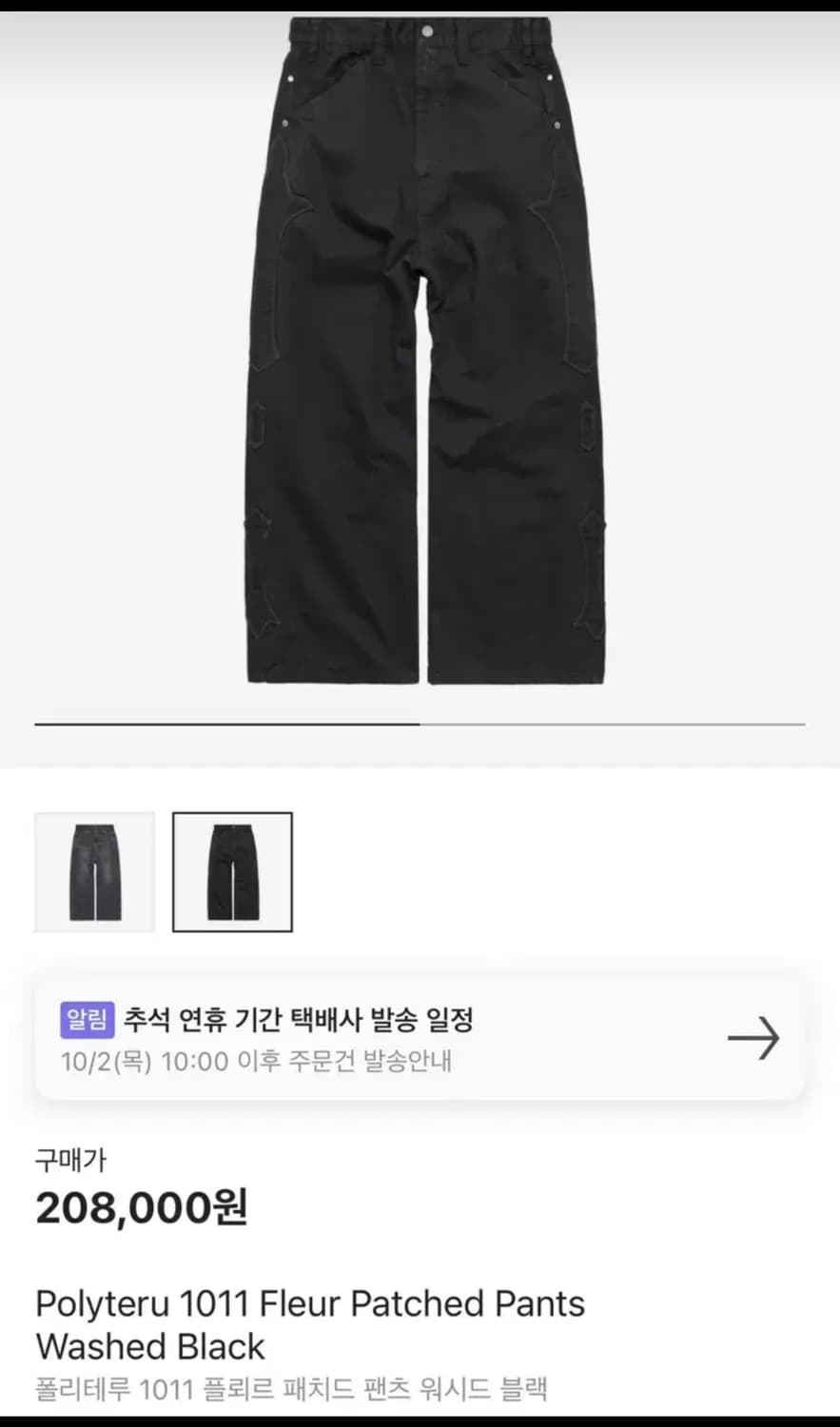
Task: Click the price text '208,000원'
Action: point(141,1209)
